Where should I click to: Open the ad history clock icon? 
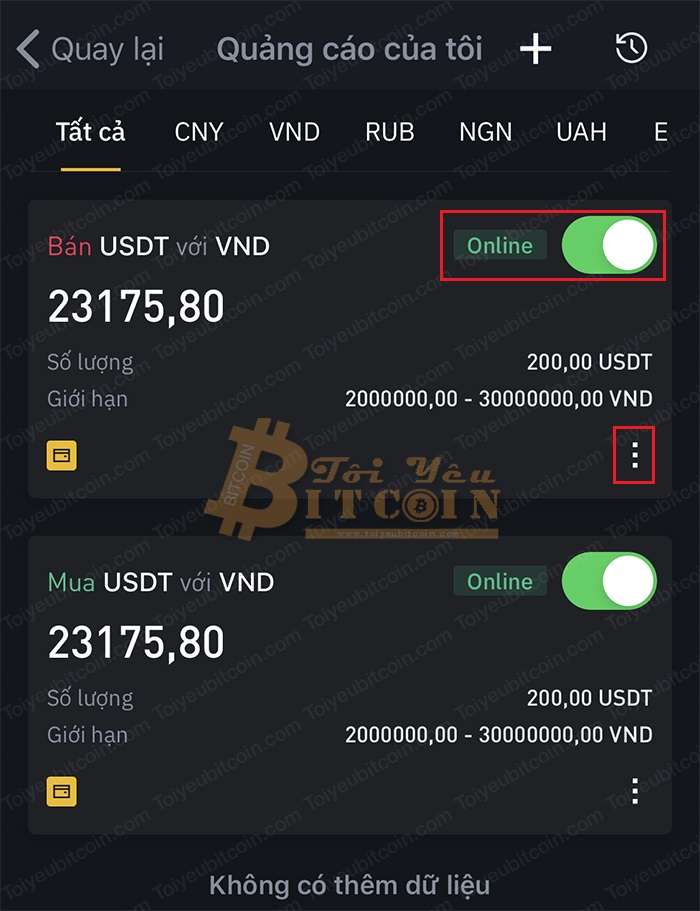pos(631,48)
